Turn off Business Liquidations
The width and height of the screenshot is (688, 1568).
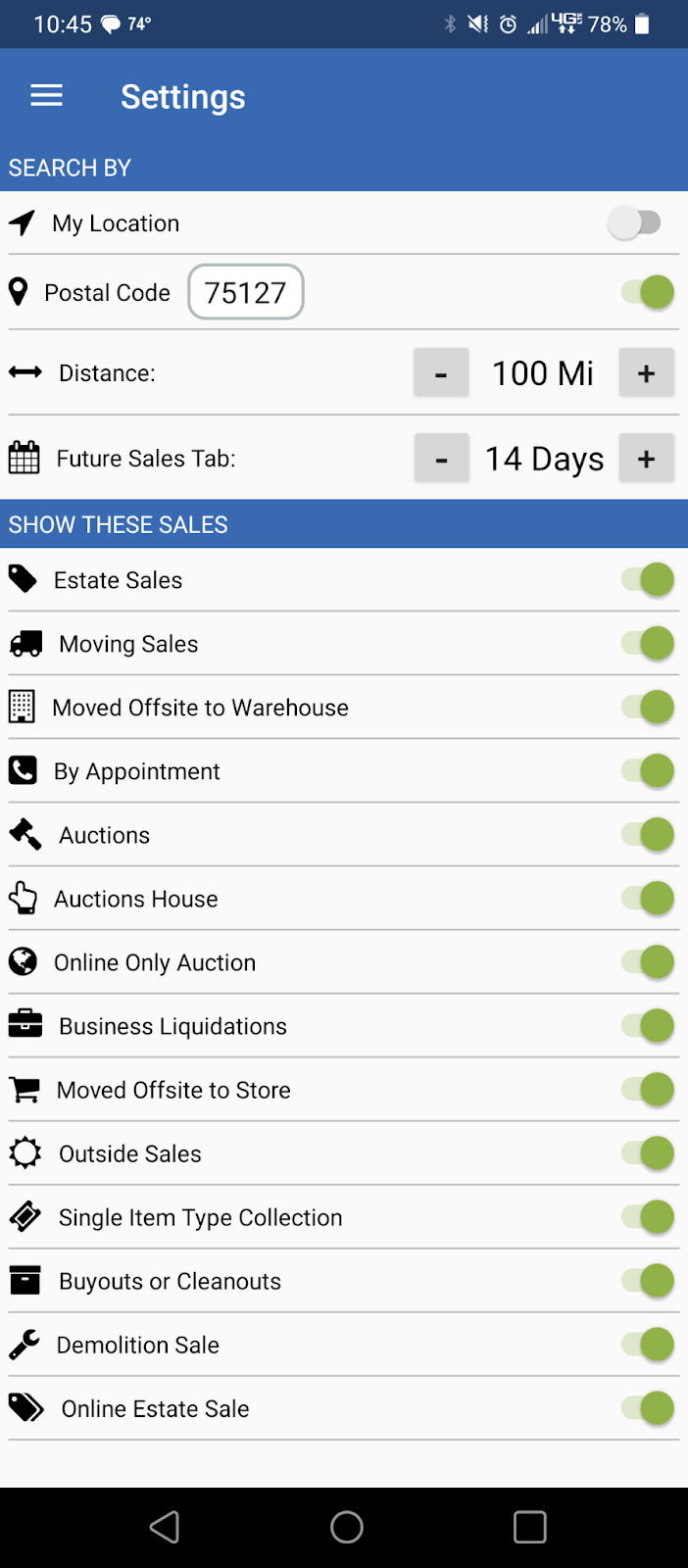point(649,1026)
